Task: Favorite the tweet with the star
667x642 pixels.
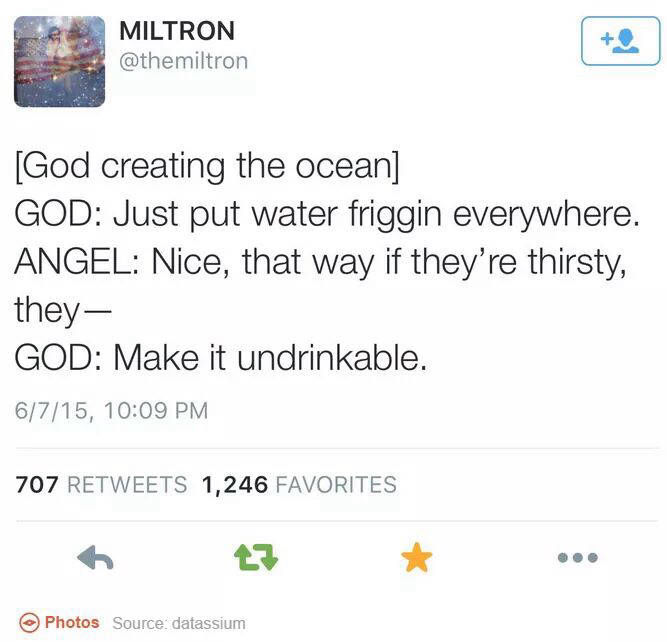Action: [x=416, y=558]
